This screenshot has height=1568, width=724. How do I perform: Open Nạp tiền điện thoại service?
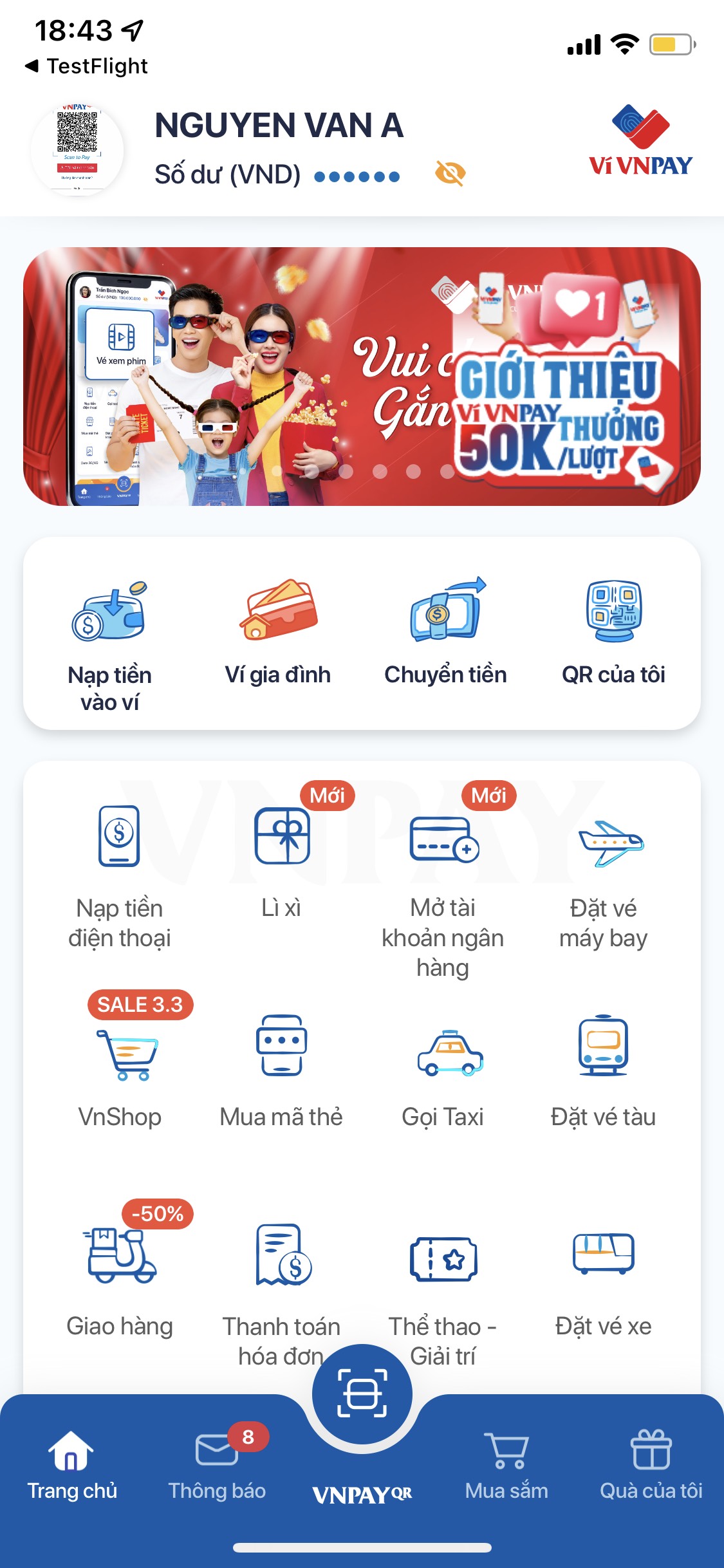[x=120, y=875]
